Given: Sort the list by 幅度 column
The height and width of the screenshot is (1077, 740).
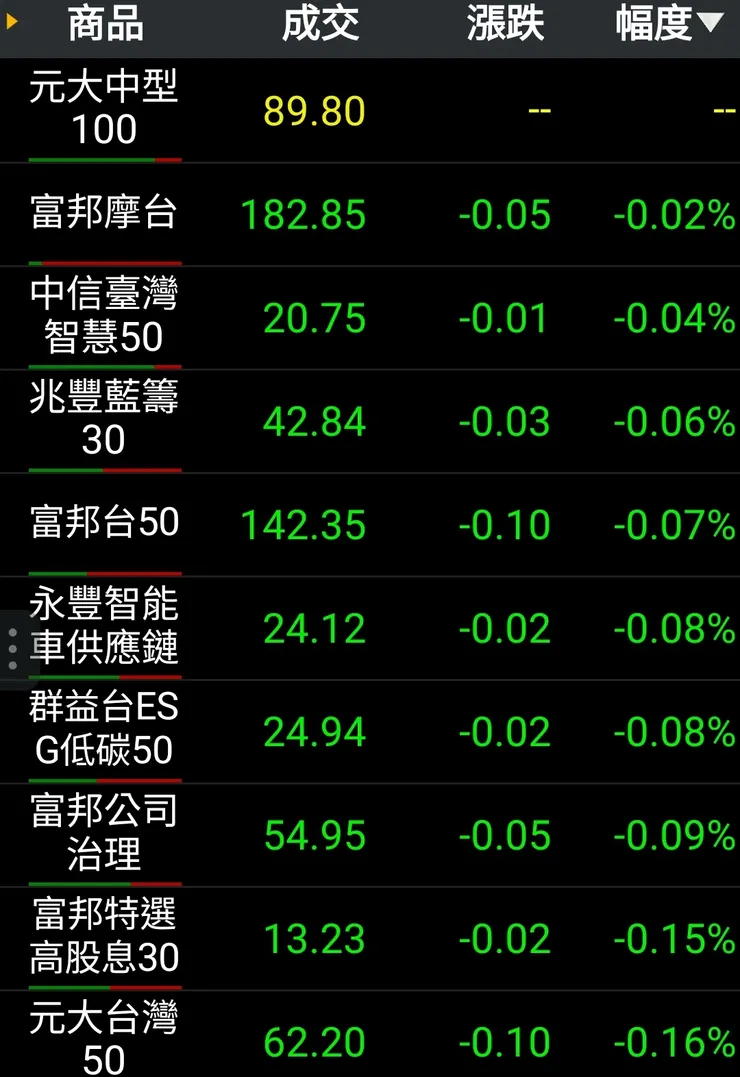Looking at the screenshot, I should (x=667, y=25).
